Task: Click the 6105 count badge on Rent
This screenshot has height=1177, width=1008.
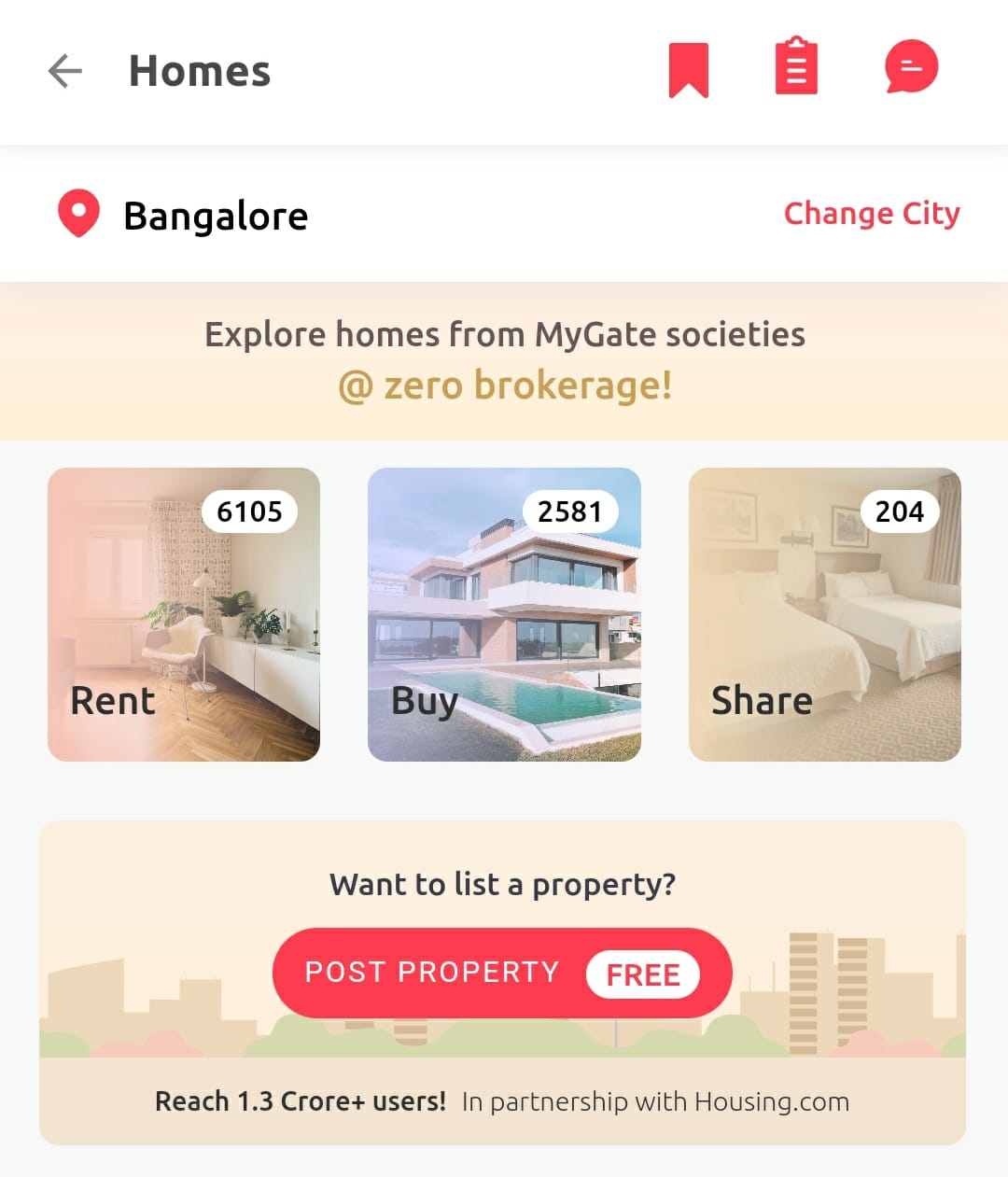Action: pos(249,511)
